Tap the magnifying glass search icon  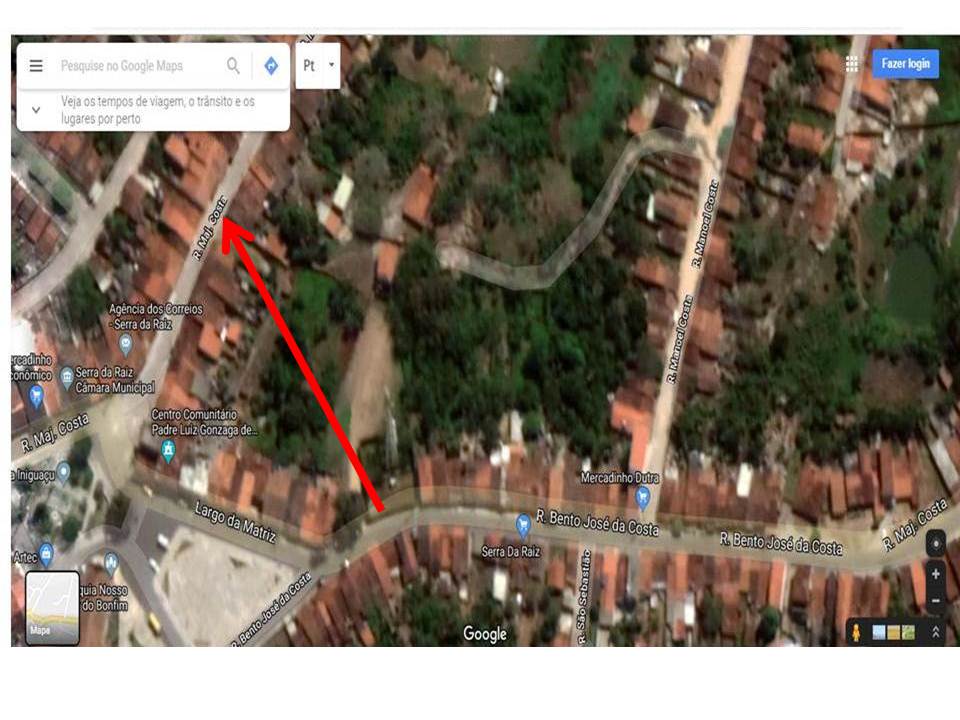tap(233, 66)
